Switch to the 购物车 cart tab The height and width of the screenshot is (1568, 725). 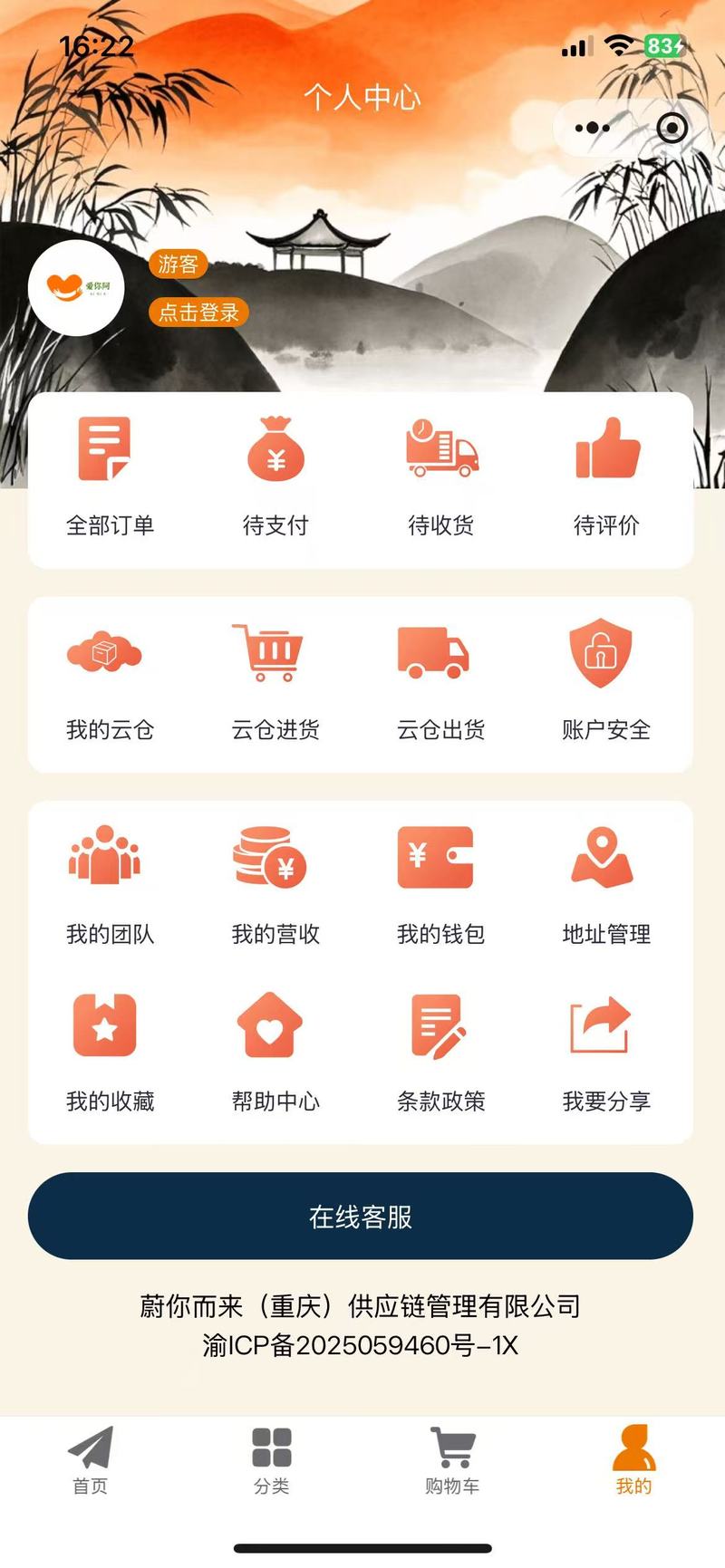(452, 1460)
